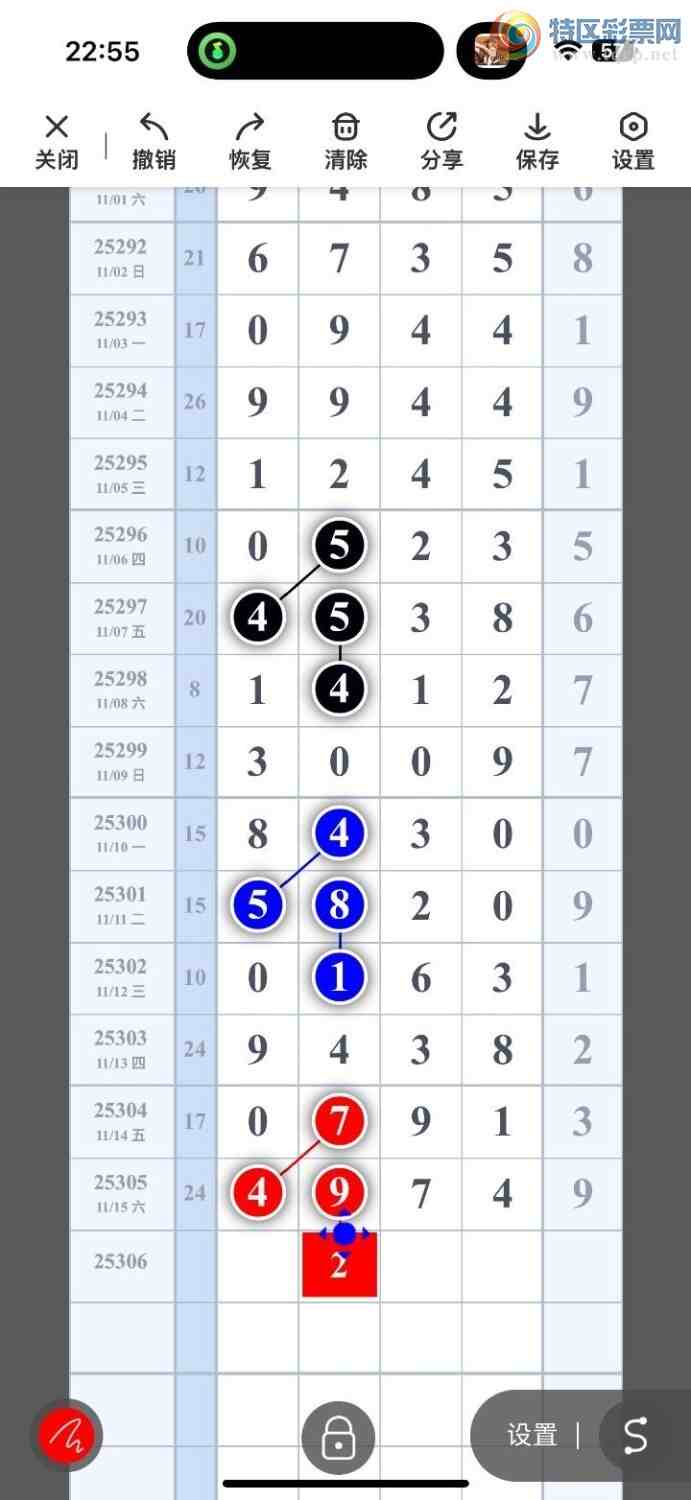Tap the red pen drawing button
This screenshot has height=1500, width=691.
click(67, 1435)
